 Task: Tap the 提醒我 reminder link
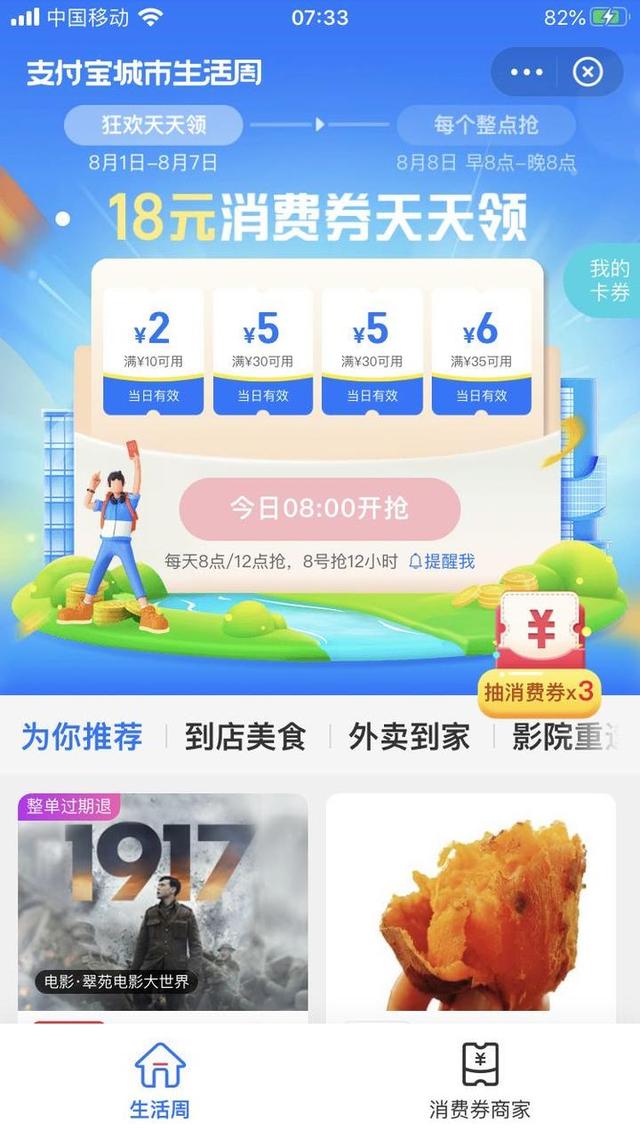(x=441, y=561)
